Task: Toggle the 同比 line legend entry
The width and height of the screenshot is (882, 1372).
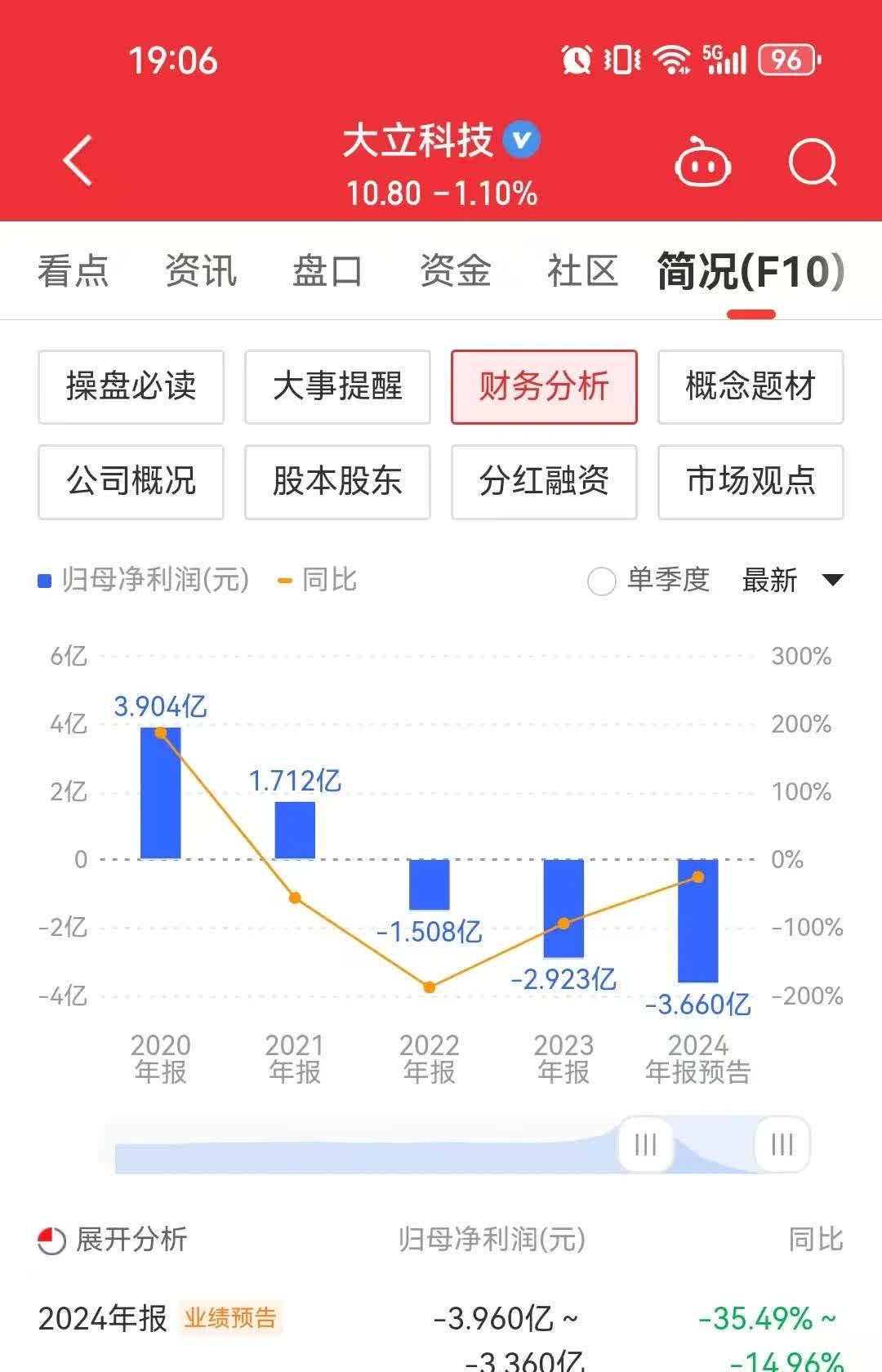Action: pos(317,581)
